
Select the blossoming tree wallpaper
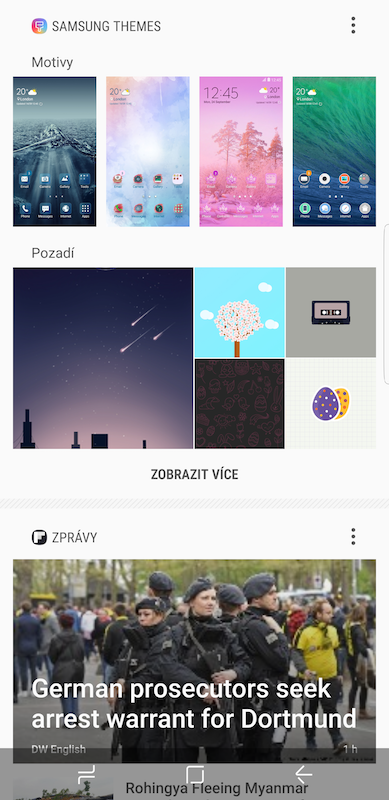(239, 312)
